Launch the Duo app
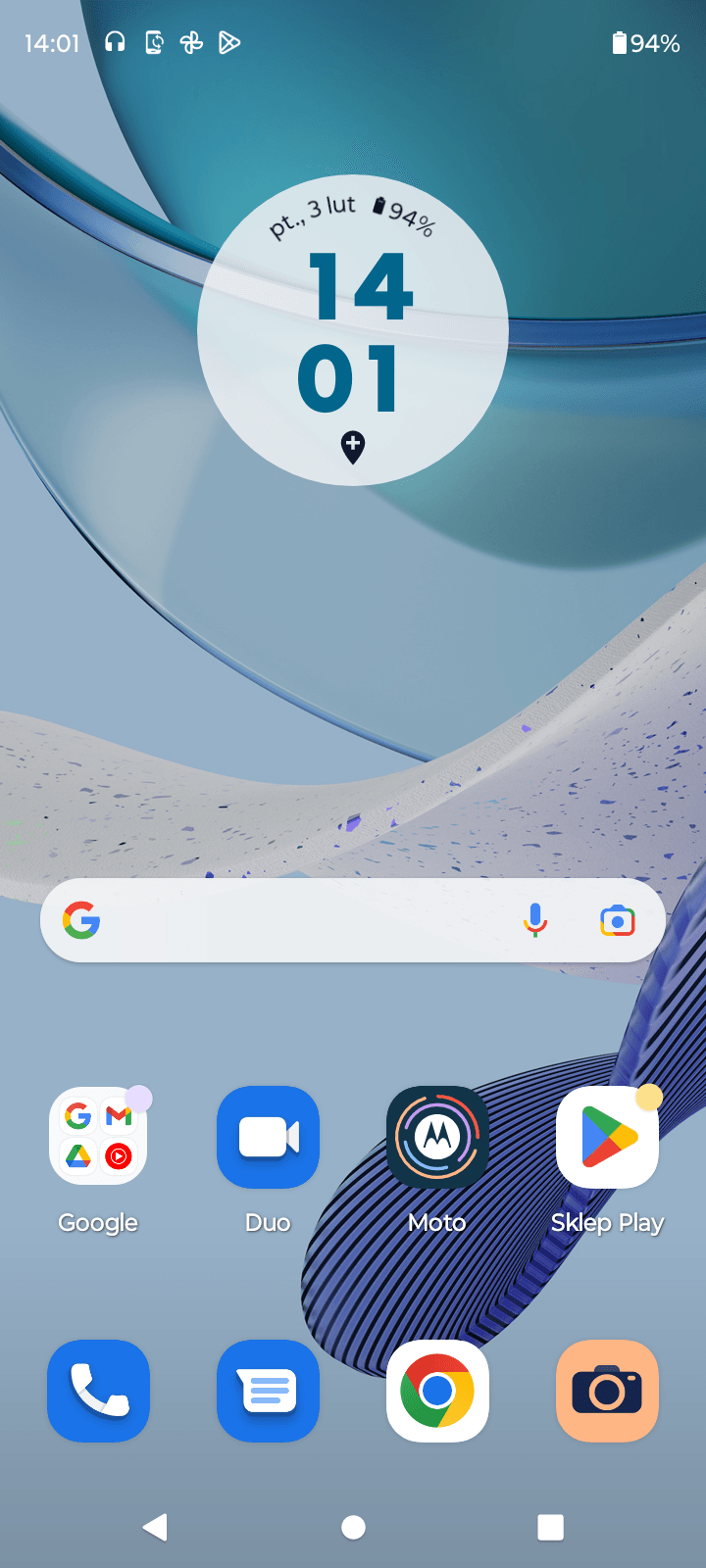The width and height of the screenshot is (706, 1568). [268, 1137]
